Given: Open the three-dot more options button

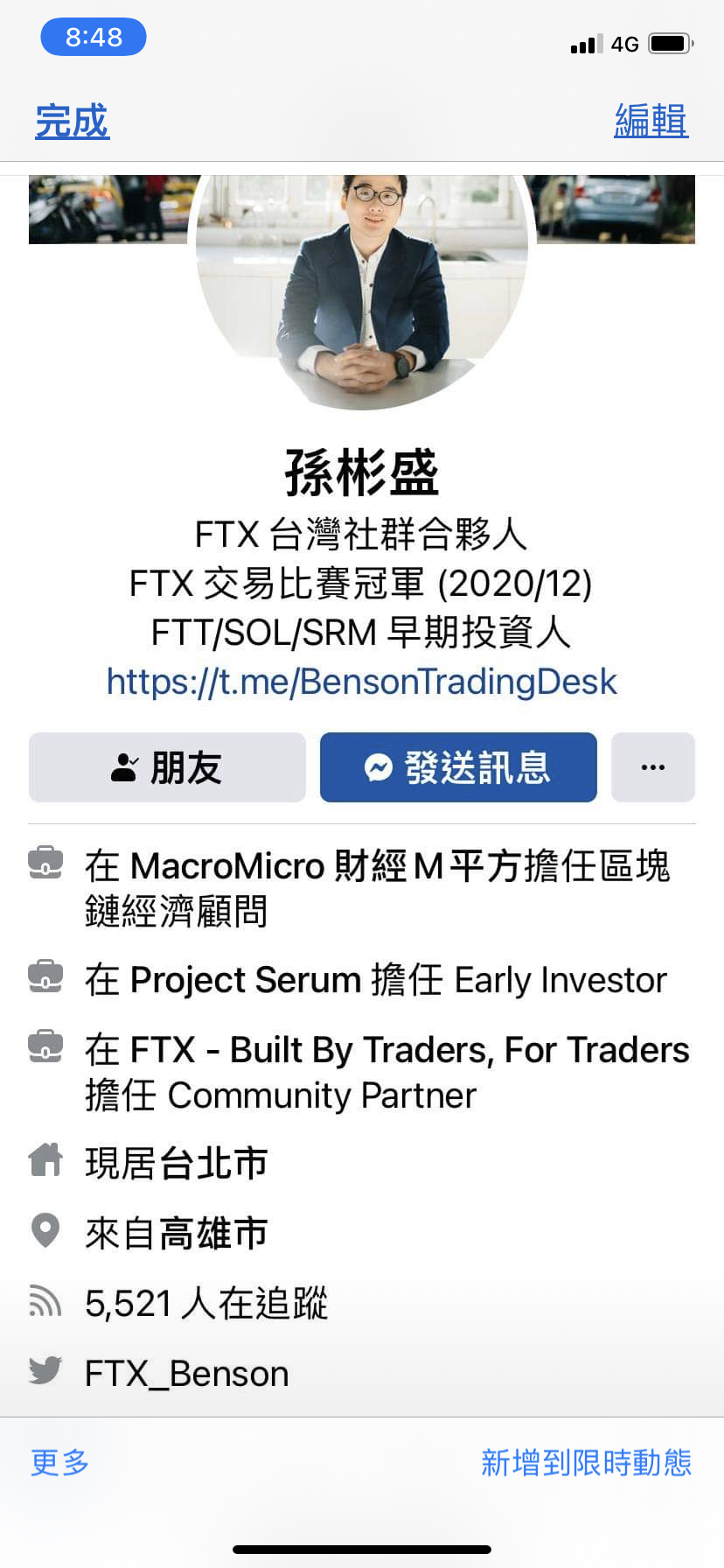Looking at the screenshot, I should [x=652, y=767].
